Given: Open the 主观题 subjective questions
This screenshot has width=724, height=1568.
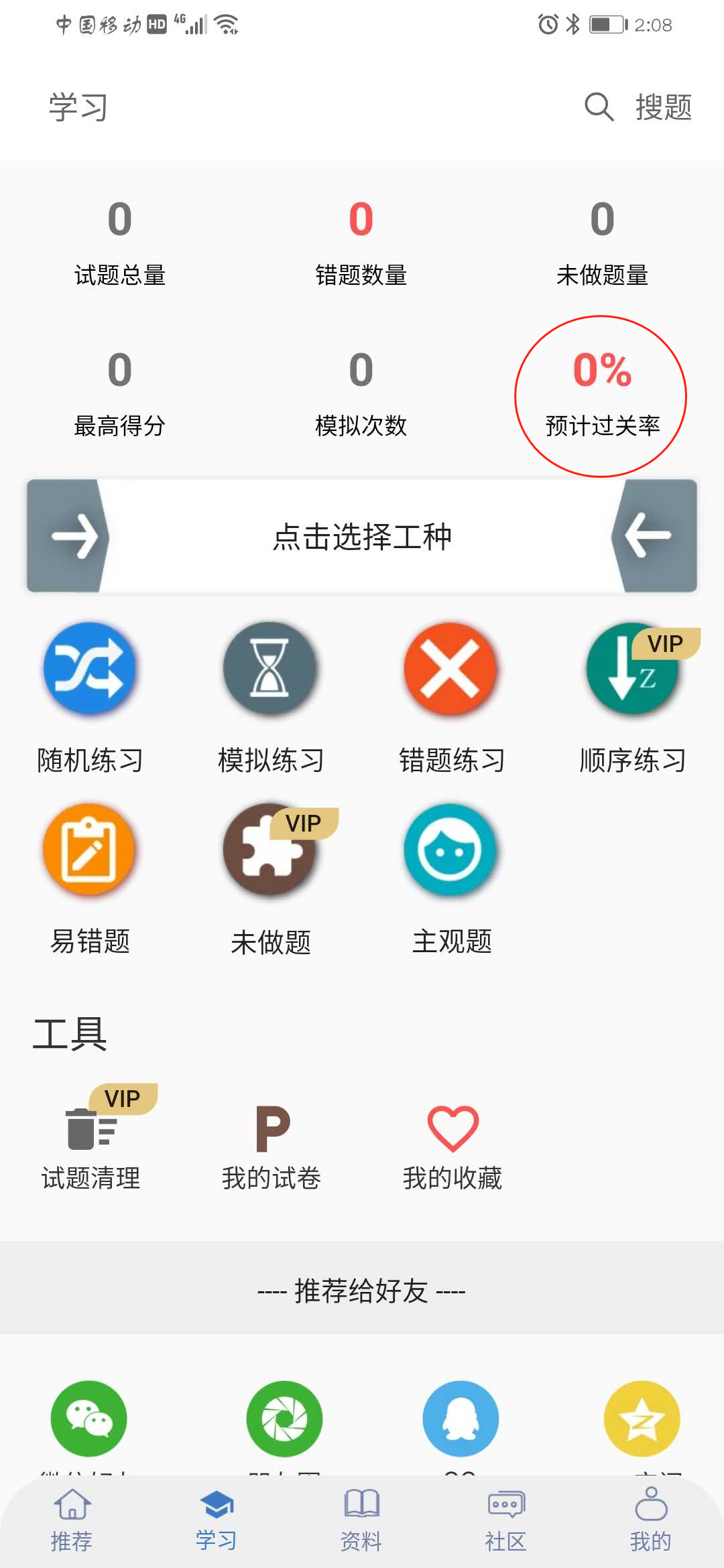Looking at the screenshot, I should click(x=450, y=850).
